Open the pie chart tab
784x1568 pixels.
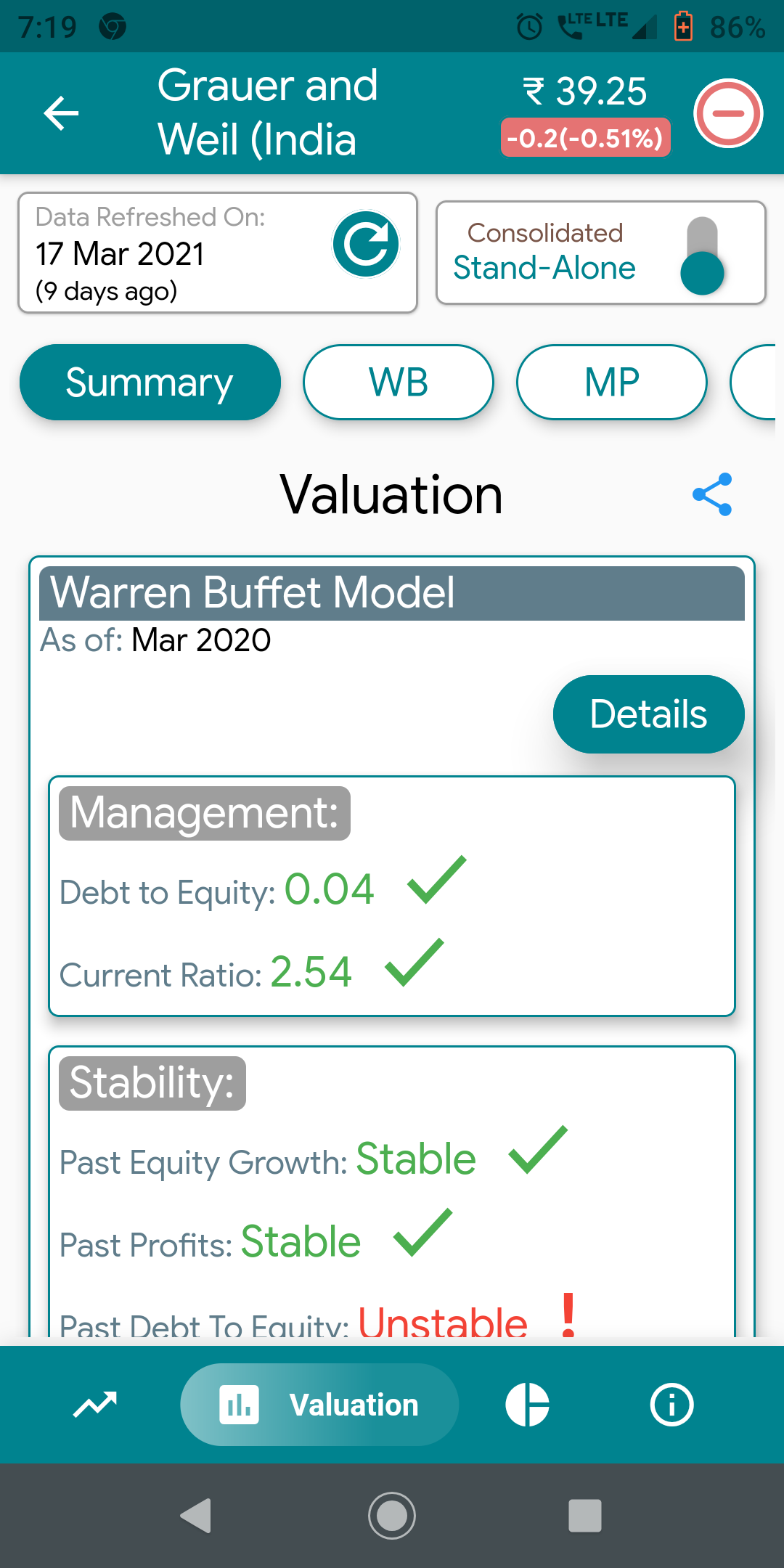click(527, 1405)
